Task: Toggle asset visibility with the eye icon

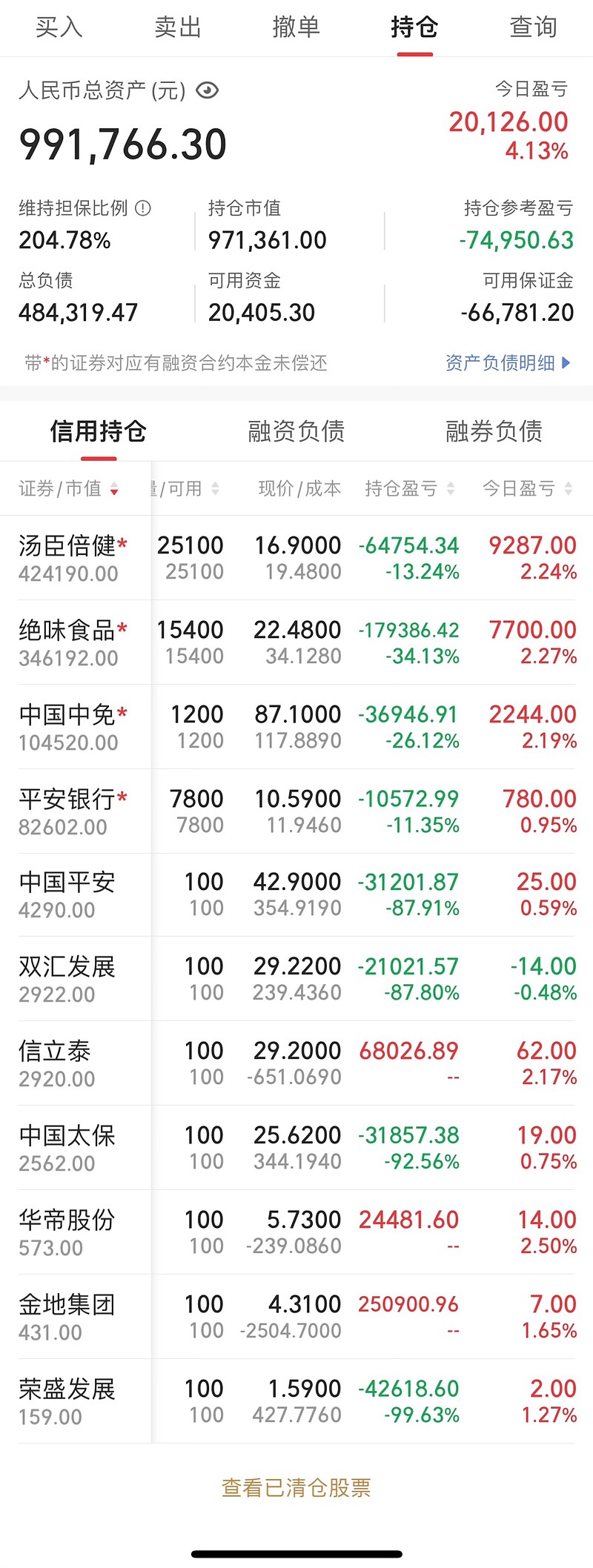Action: 207,90
